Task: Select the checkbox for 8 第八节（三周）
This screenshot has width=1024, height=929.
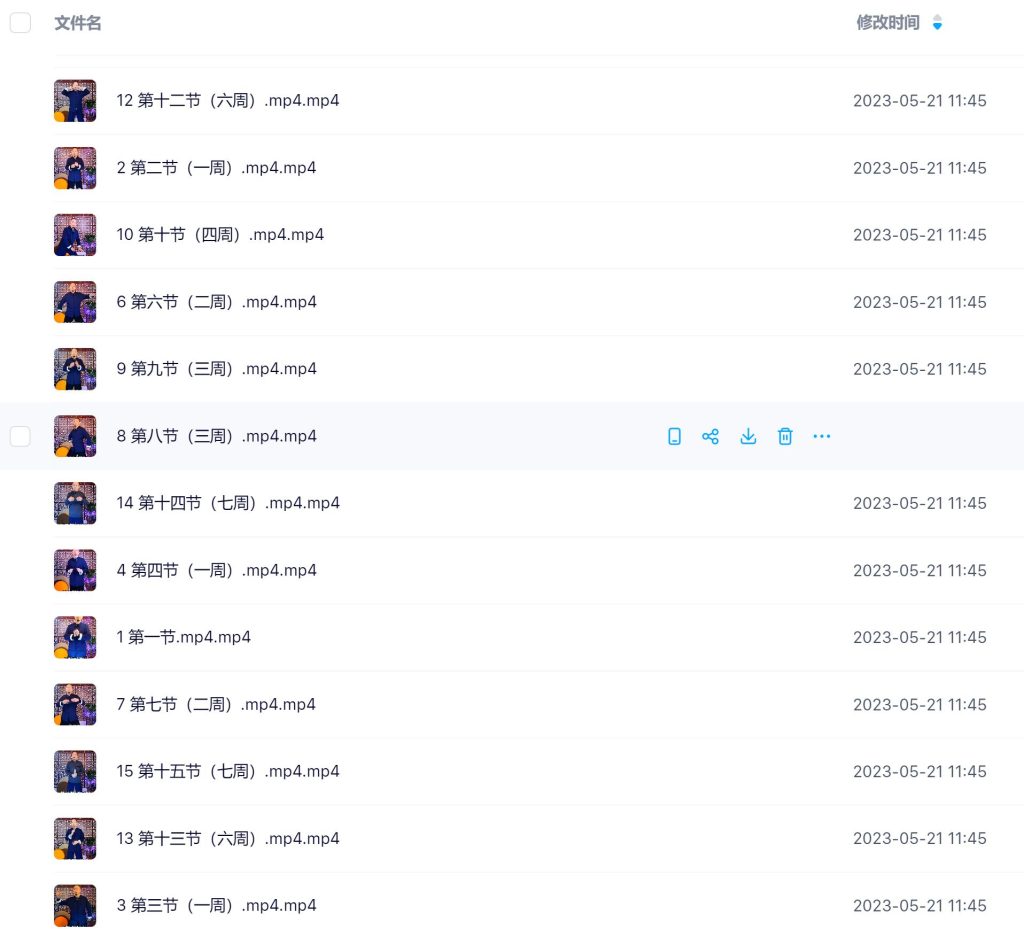Action: pyautogui.click(x=20, y=436)
